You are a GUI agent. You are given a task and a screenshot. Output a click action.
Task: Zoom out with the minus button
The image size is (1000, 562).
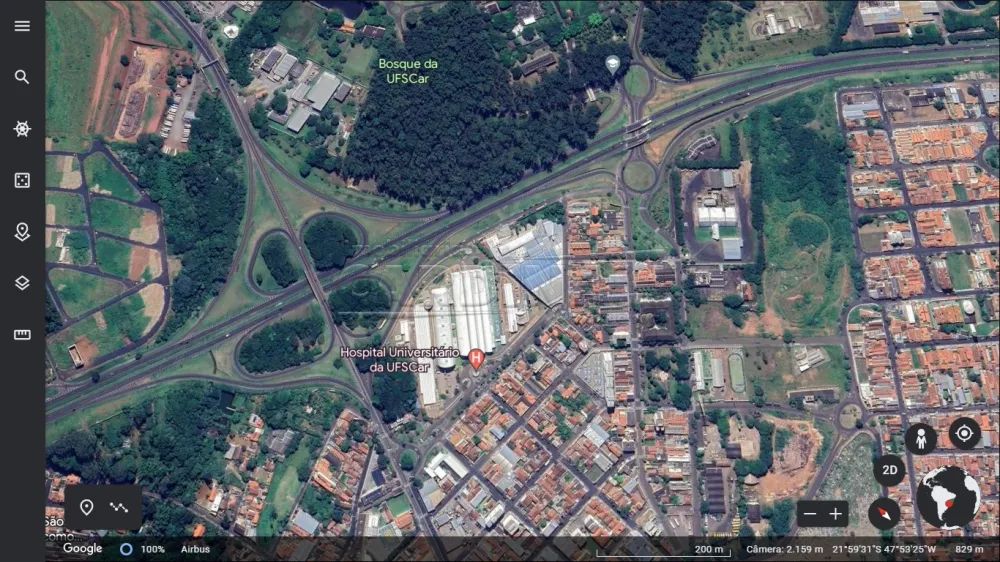(x=810, y=514)
